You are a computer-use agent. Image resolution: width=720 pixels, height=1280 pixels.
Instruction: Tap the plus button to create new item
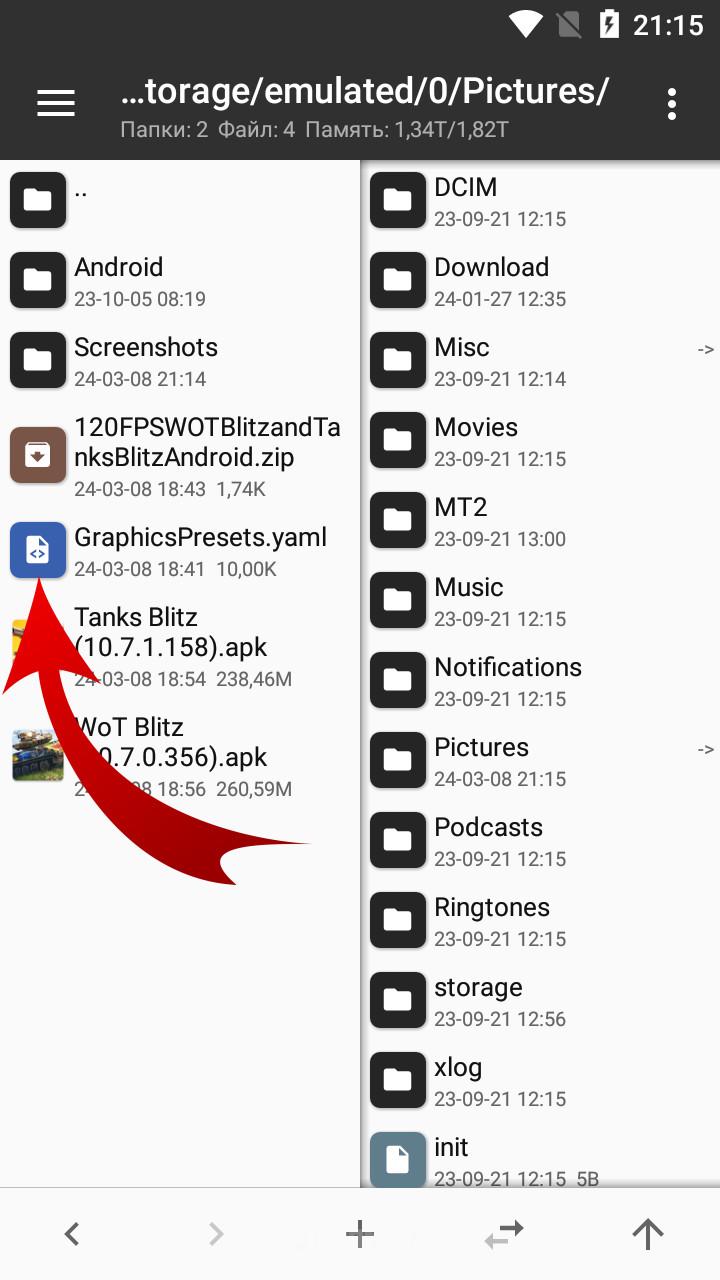pyautogui.click(x=360, y=1235)
